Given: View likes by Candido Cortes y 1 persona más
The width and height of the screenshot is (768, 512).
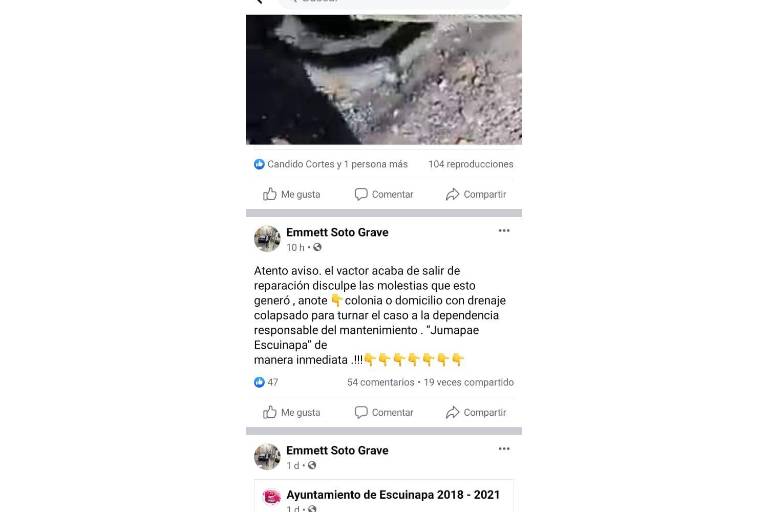Looking at the screenshot, I should click(x=336, y=164).
